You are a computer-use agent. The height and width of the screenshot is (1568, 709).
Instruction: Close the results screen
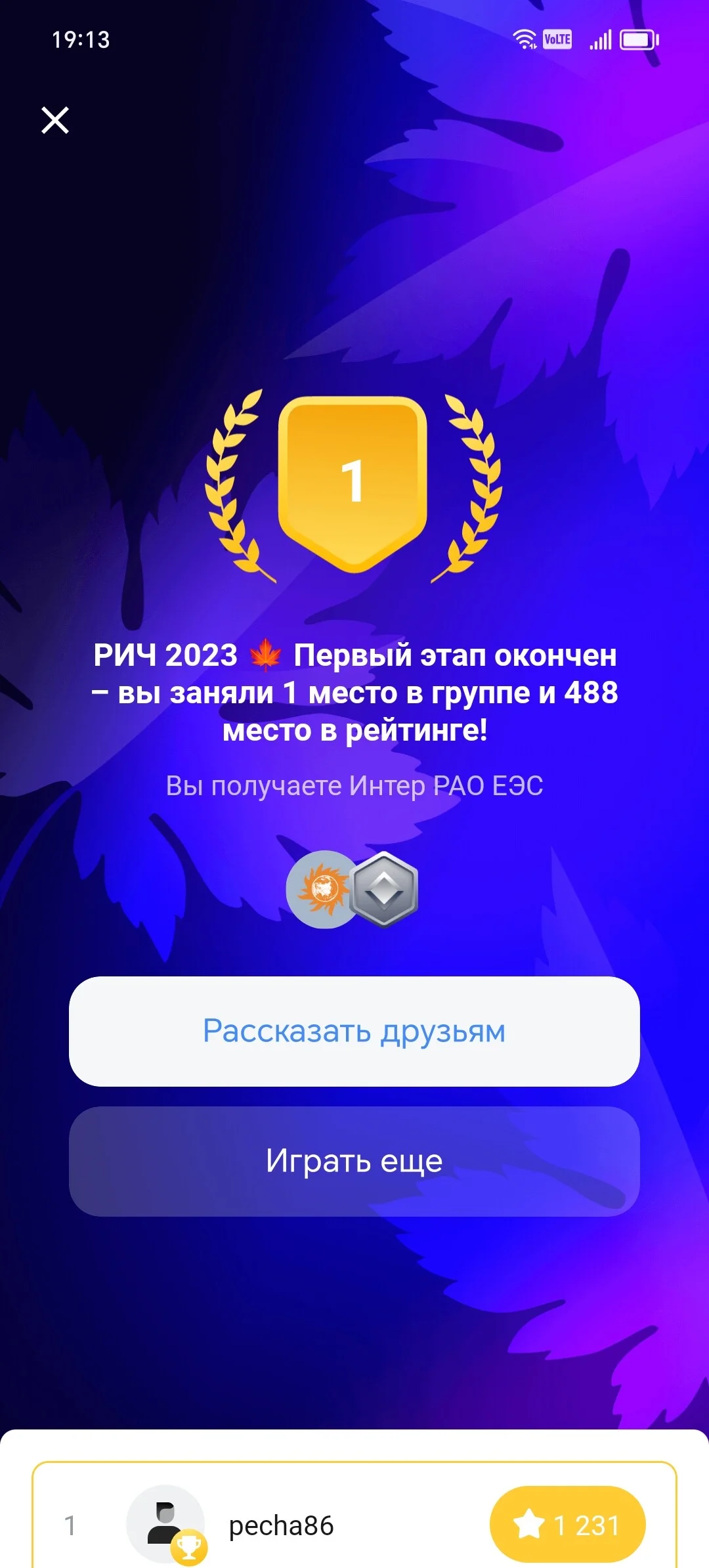tap(55, 120)
